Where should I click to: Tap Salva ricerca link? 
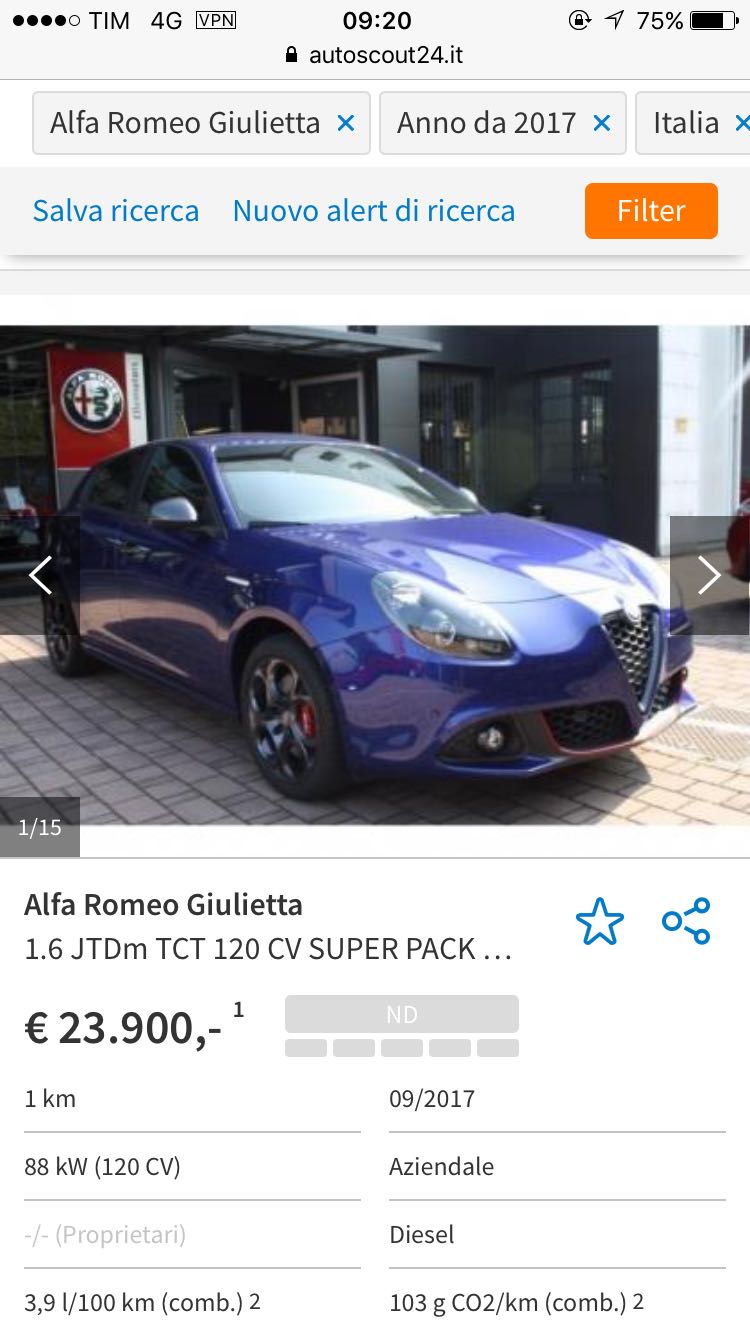point(116,211)
